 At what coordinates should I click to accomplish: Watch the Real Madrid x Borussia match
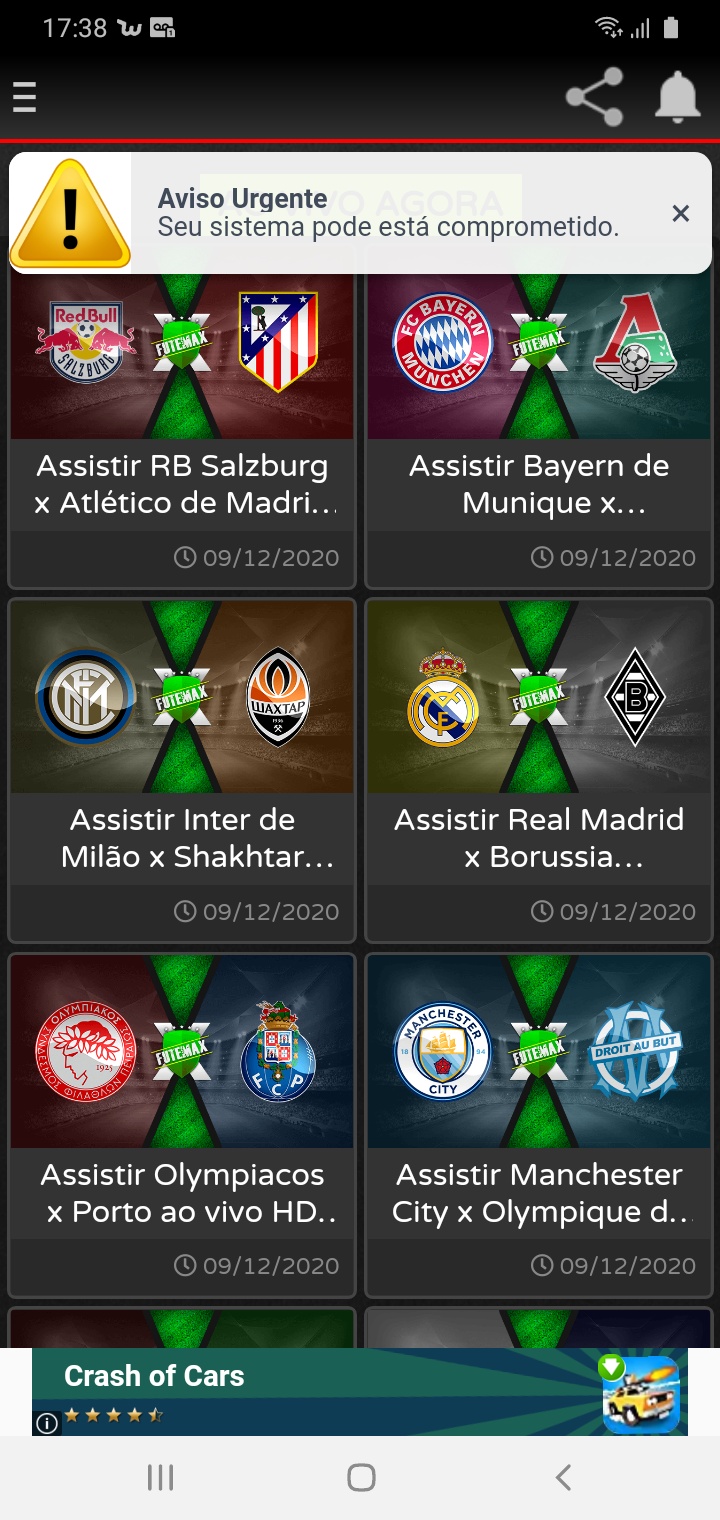539,770
